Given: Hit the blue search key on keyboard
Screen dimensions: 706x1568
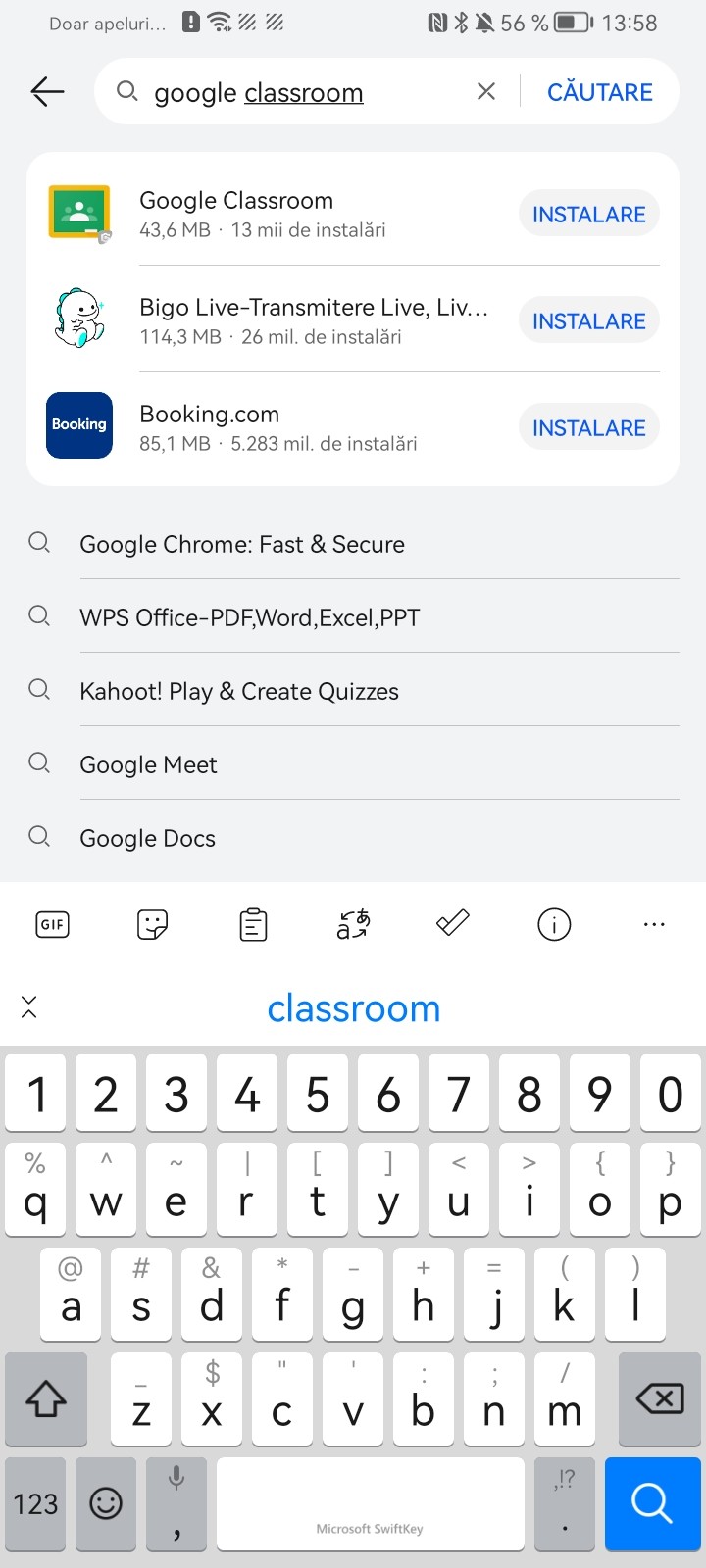Looking at the screenshot, I should 652,1503.
